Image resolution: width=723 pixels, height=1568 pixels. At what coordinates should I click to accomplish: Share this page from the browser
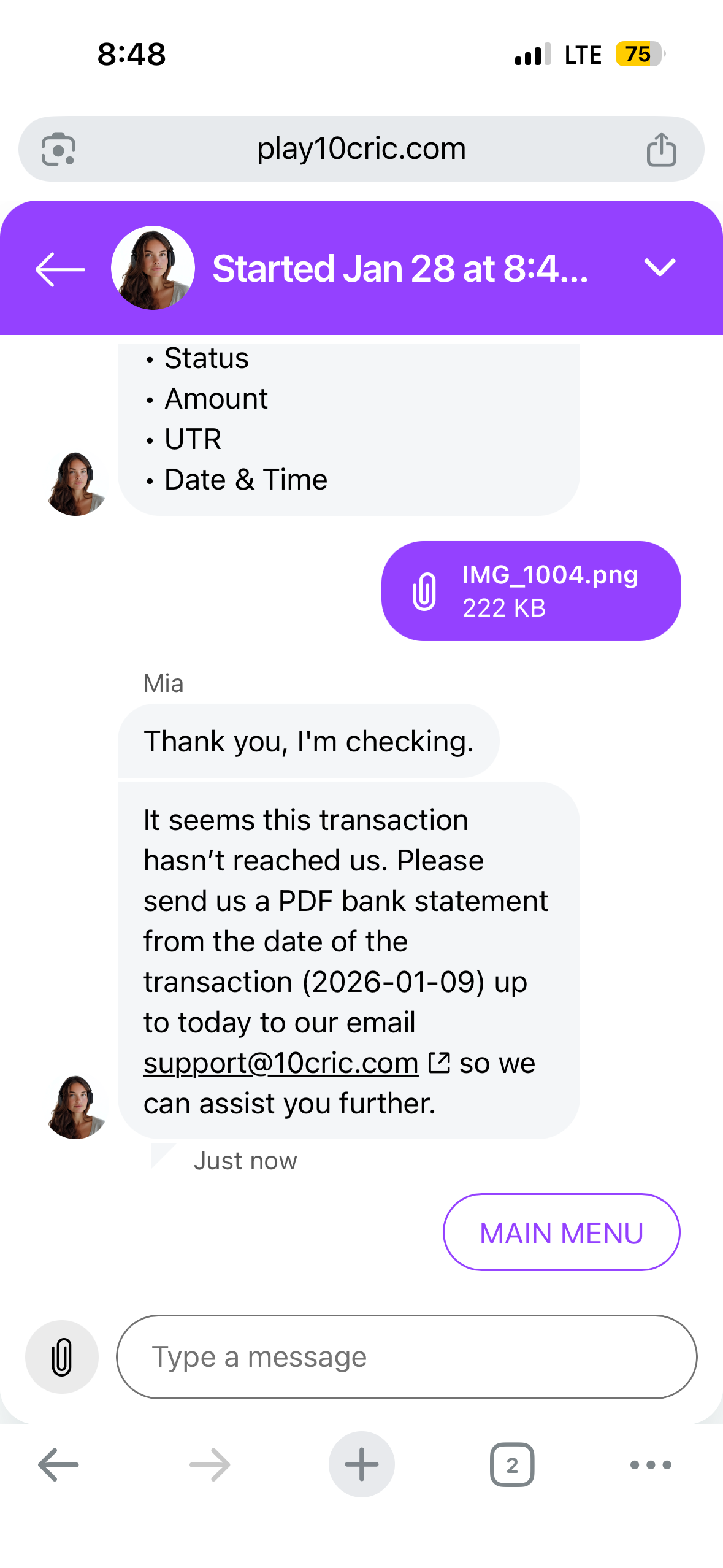[x=661, y=150]
